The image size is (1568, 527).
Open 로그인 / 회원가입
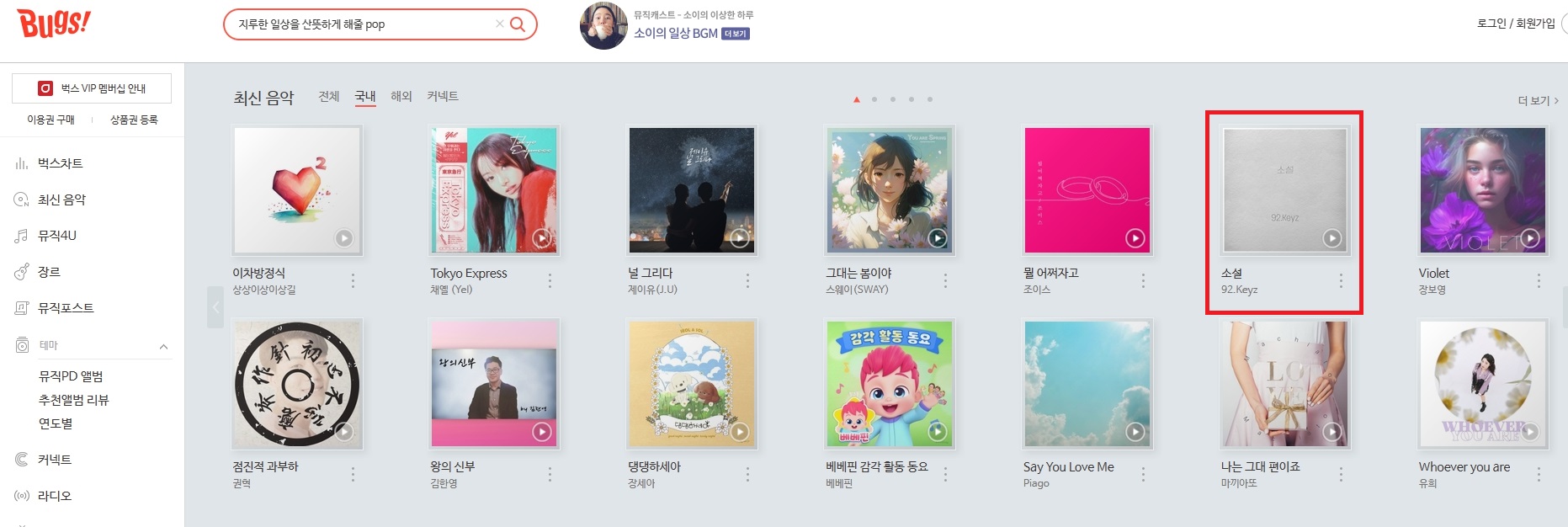1516,24
